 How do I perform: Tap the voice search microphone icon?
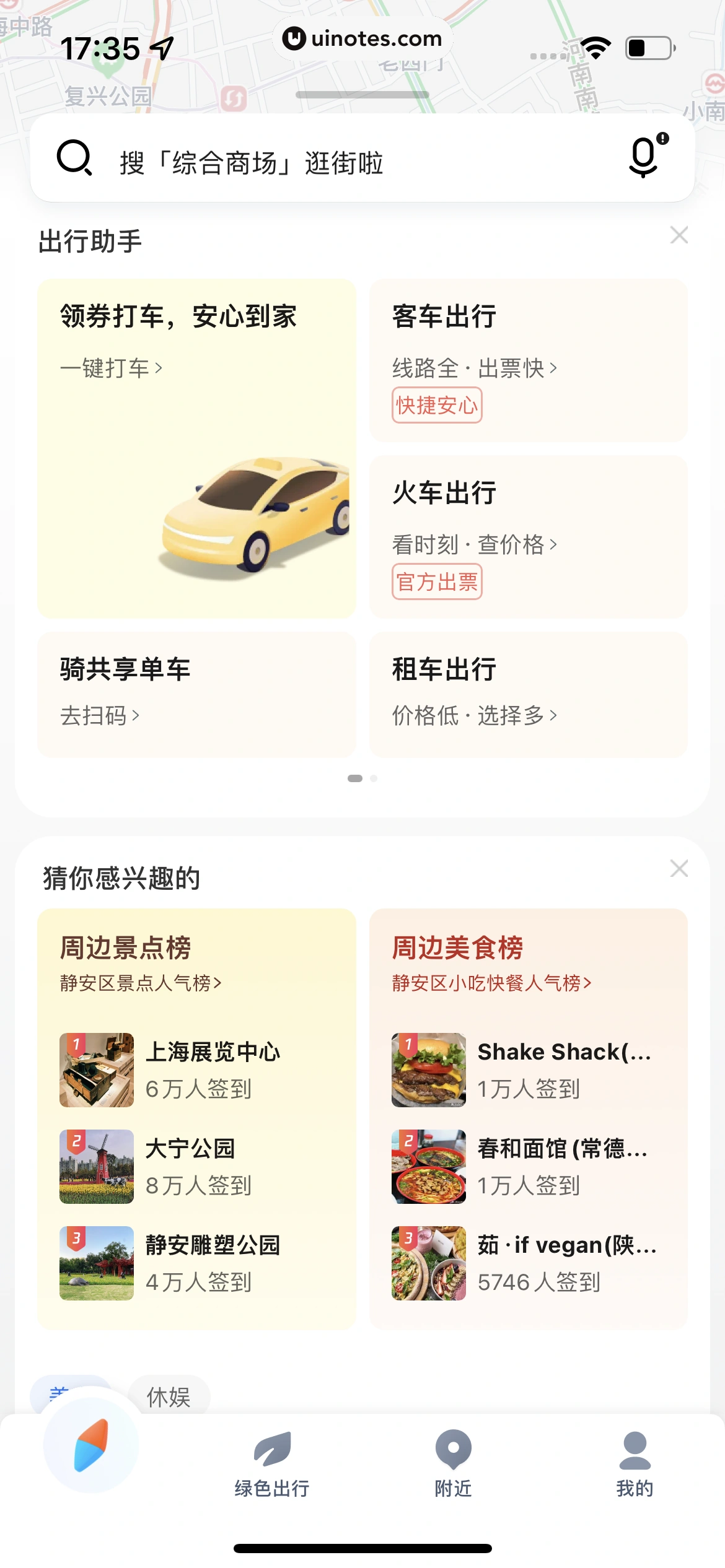[644, 157]
